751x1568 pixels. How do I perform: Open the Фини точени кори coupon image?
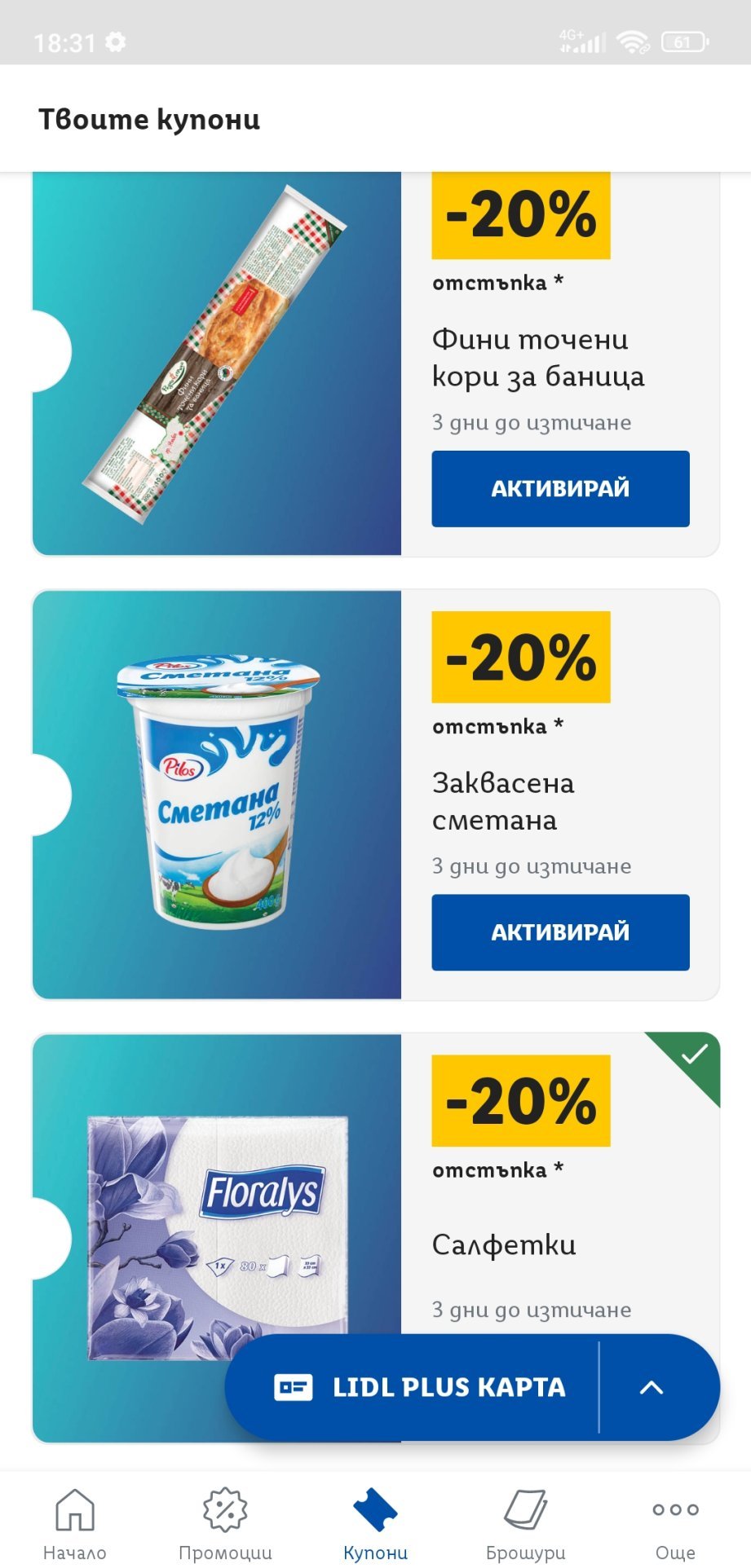click(217, 363)
